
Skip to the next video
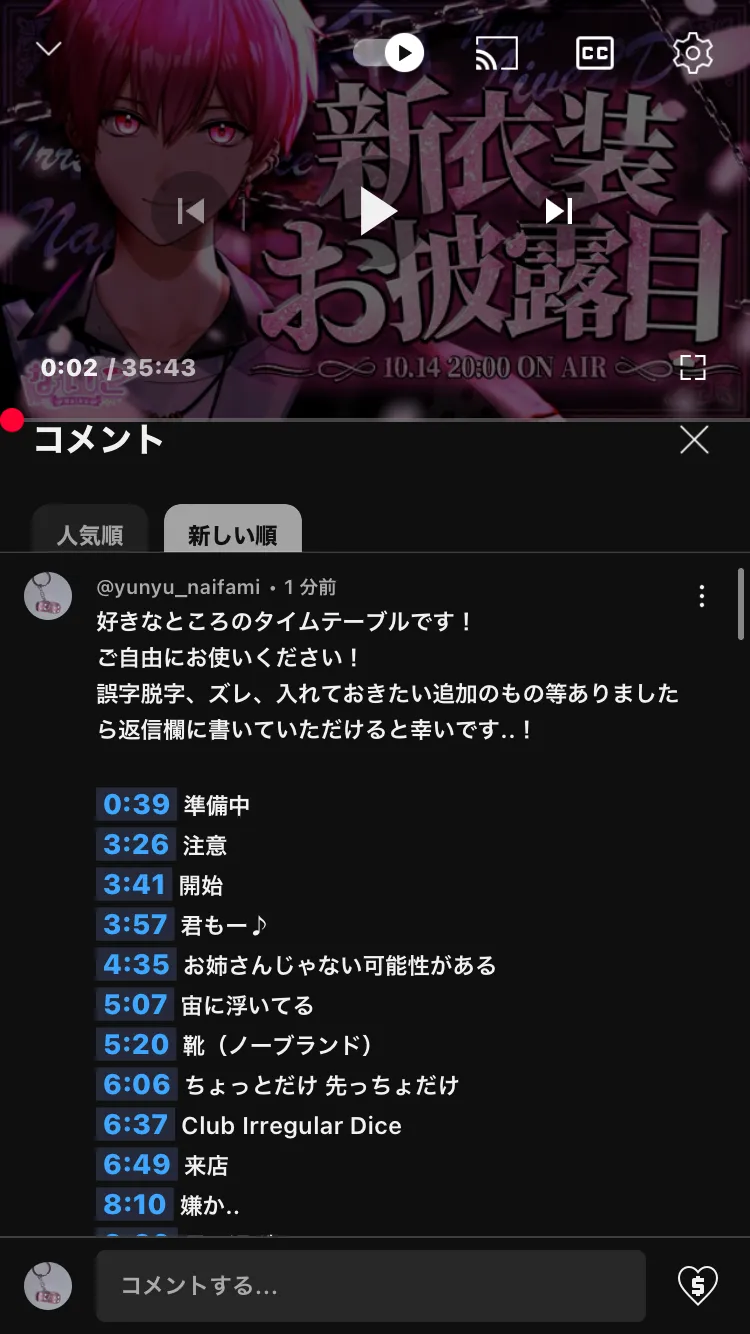[x=559, y=210]
